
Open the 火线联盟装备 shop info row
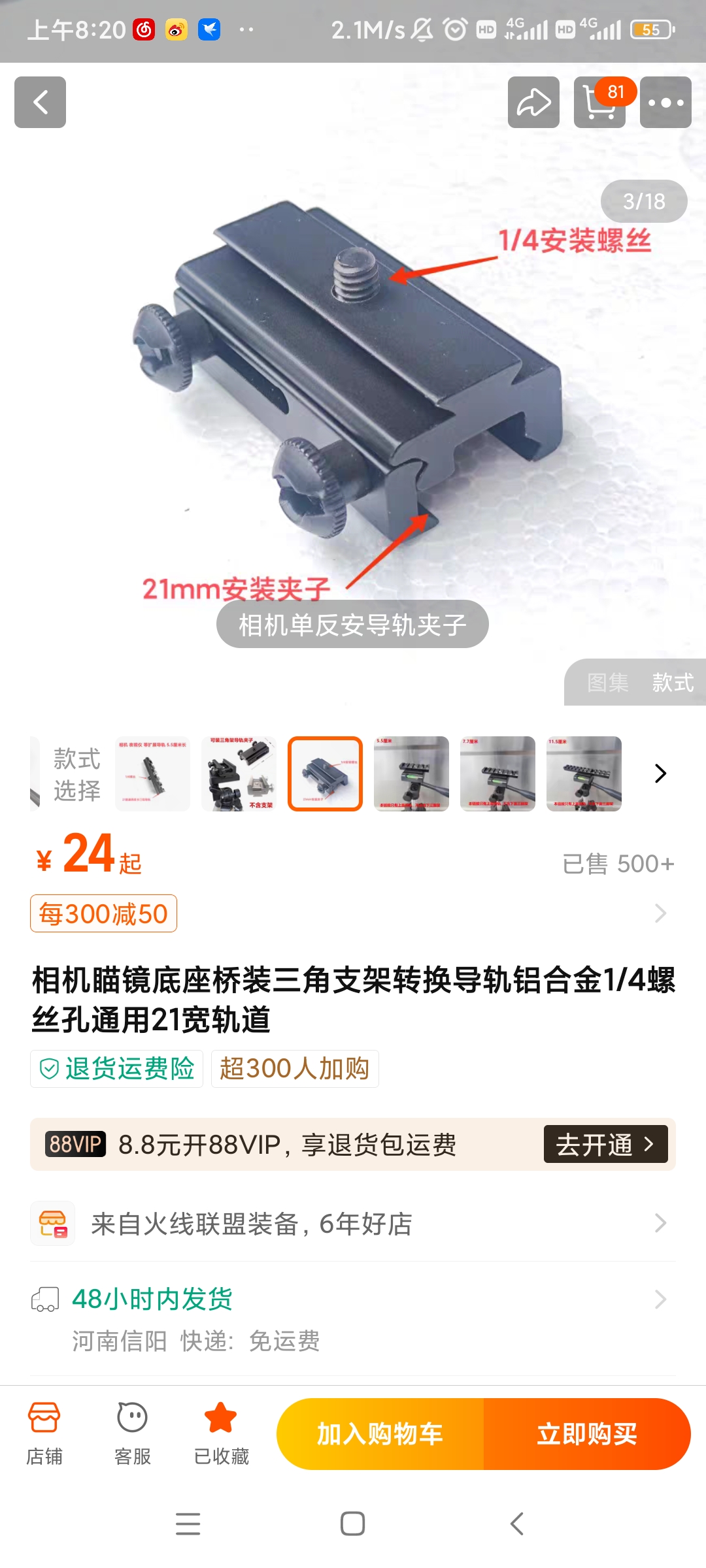coord(353,1223)
